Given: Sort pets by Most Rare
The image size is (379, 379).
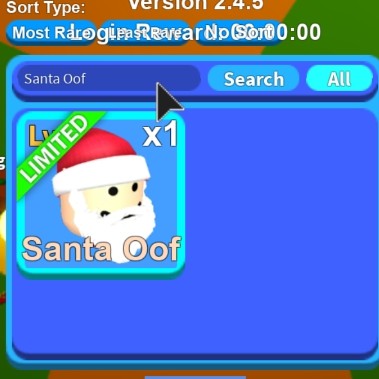Looking at the screenshot, I should [x=51, y=33].
